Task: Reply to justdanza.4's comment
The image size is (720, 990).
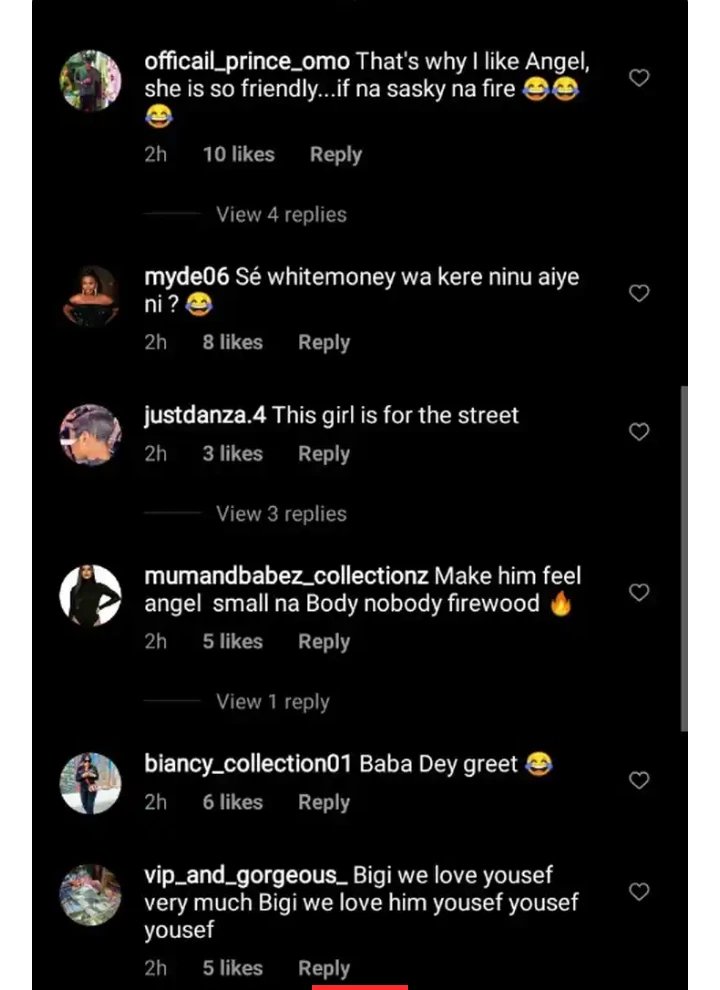Action: 323,453
